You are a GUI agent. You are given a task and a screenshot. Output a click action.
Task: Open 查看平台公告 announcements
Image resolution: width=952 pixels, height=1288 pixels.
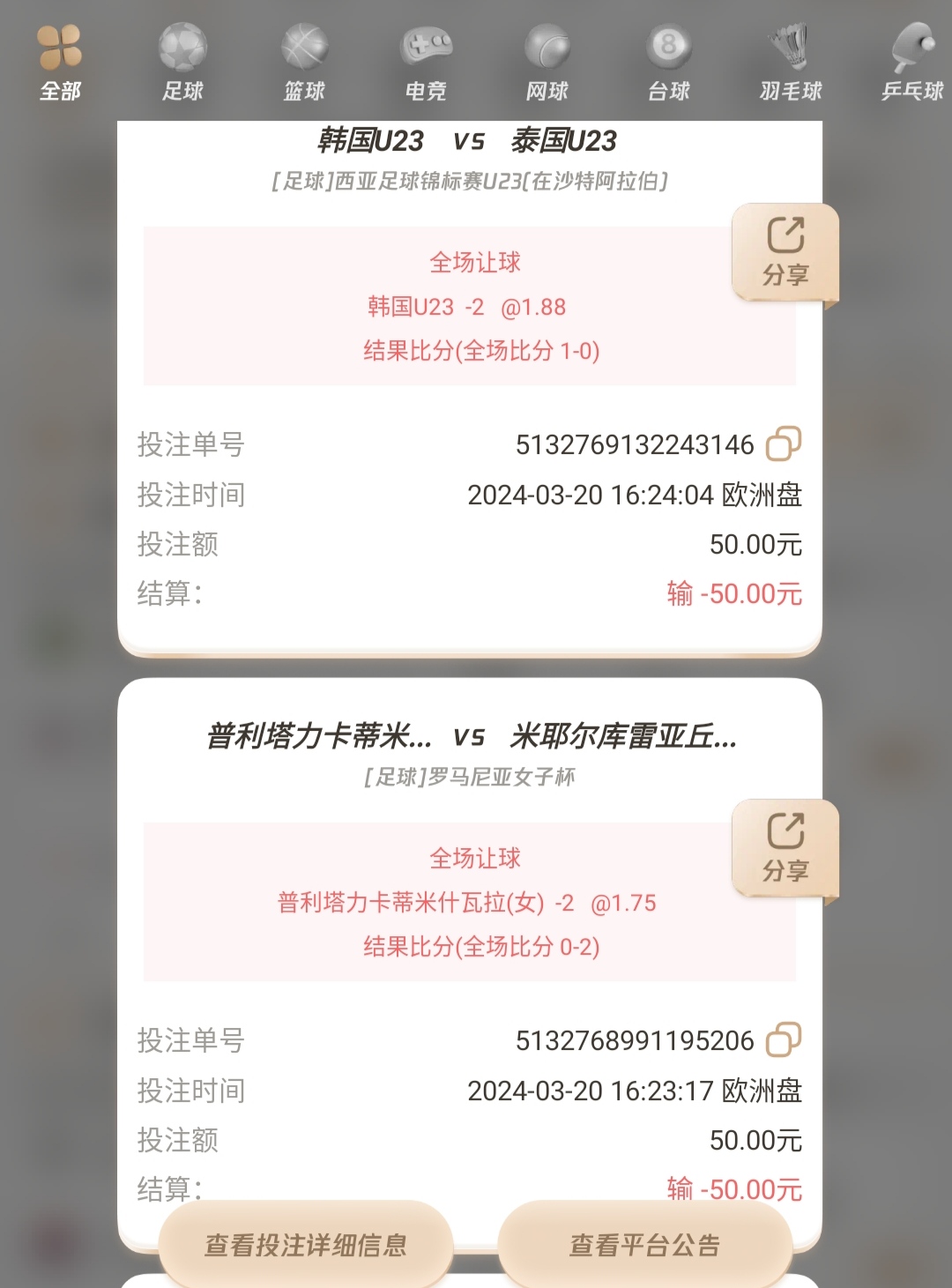pos(645,1245)
